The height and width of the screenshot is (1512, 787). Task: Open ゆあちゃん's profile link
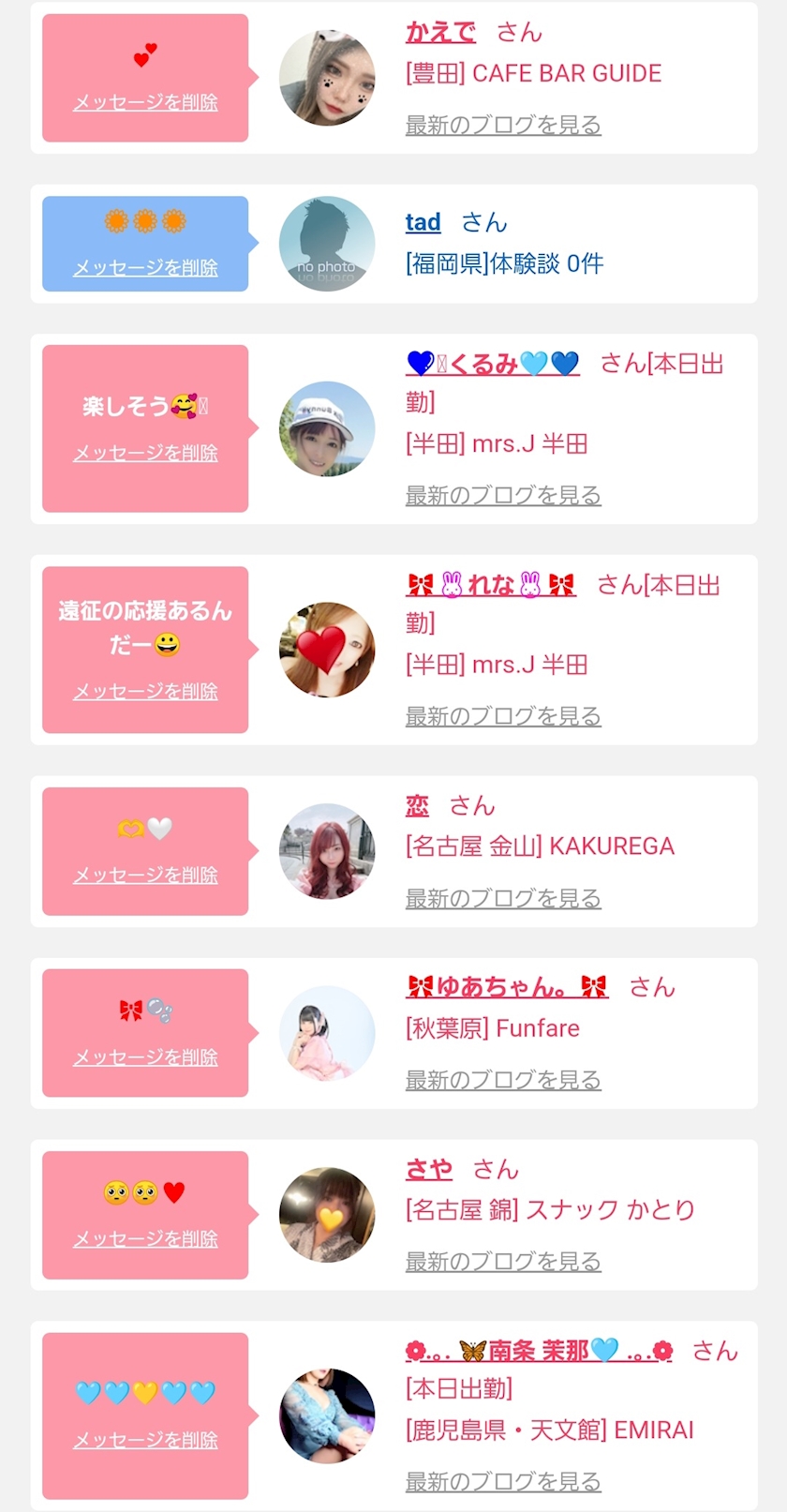pyautogui.click(x=507, y=987)
